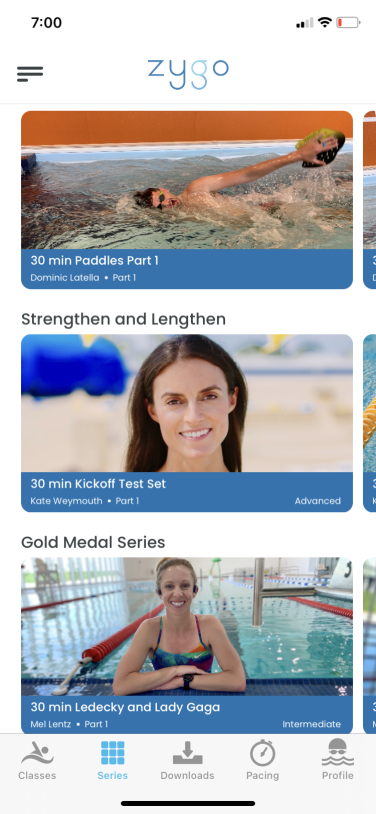Select the Series tab
This screenshot has width=376, height=814.
click(113, 760)
